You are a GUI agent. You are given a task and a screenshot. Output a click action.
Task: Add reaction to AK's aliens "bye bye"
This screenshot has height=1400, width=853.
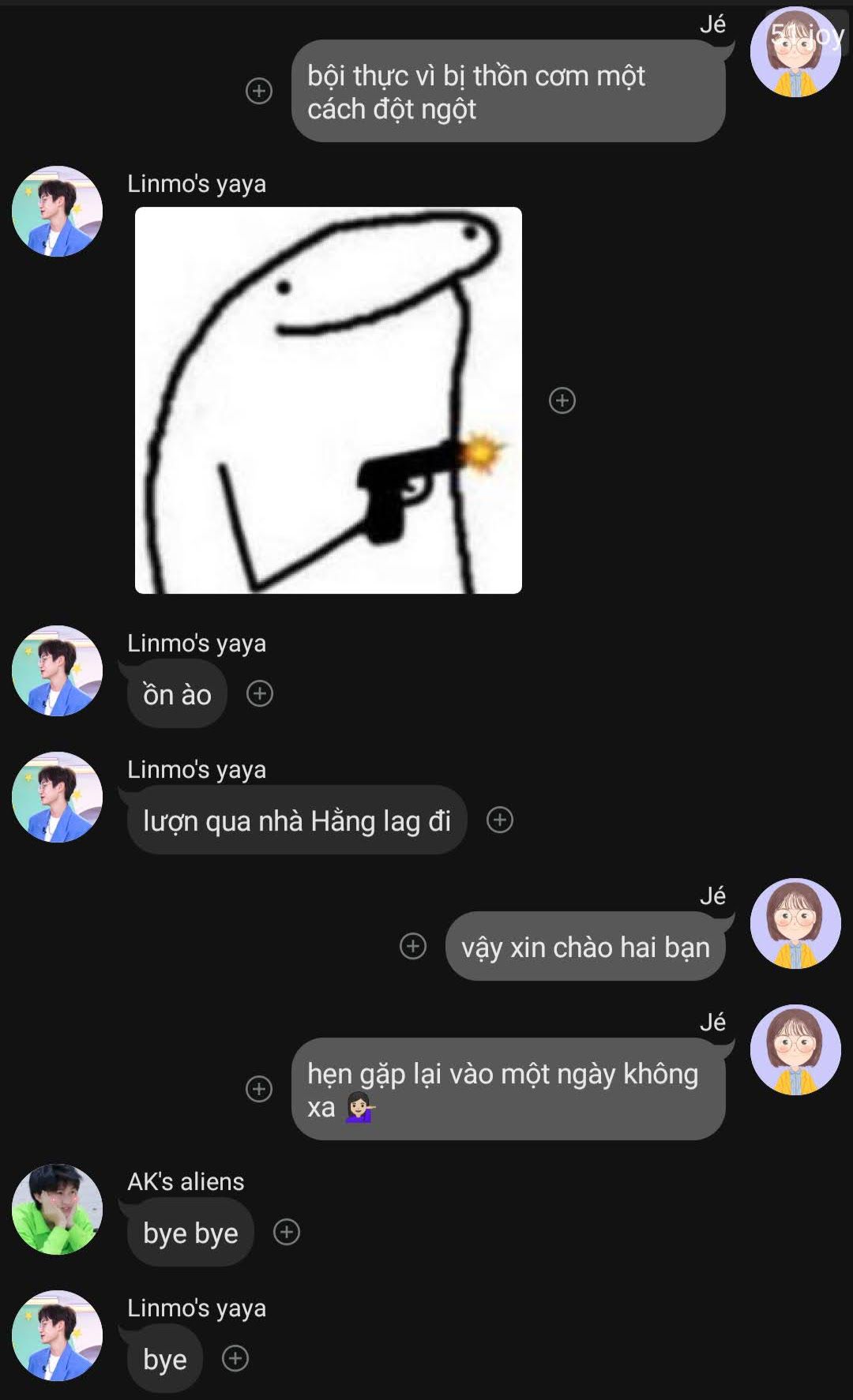click(287, 1232)
